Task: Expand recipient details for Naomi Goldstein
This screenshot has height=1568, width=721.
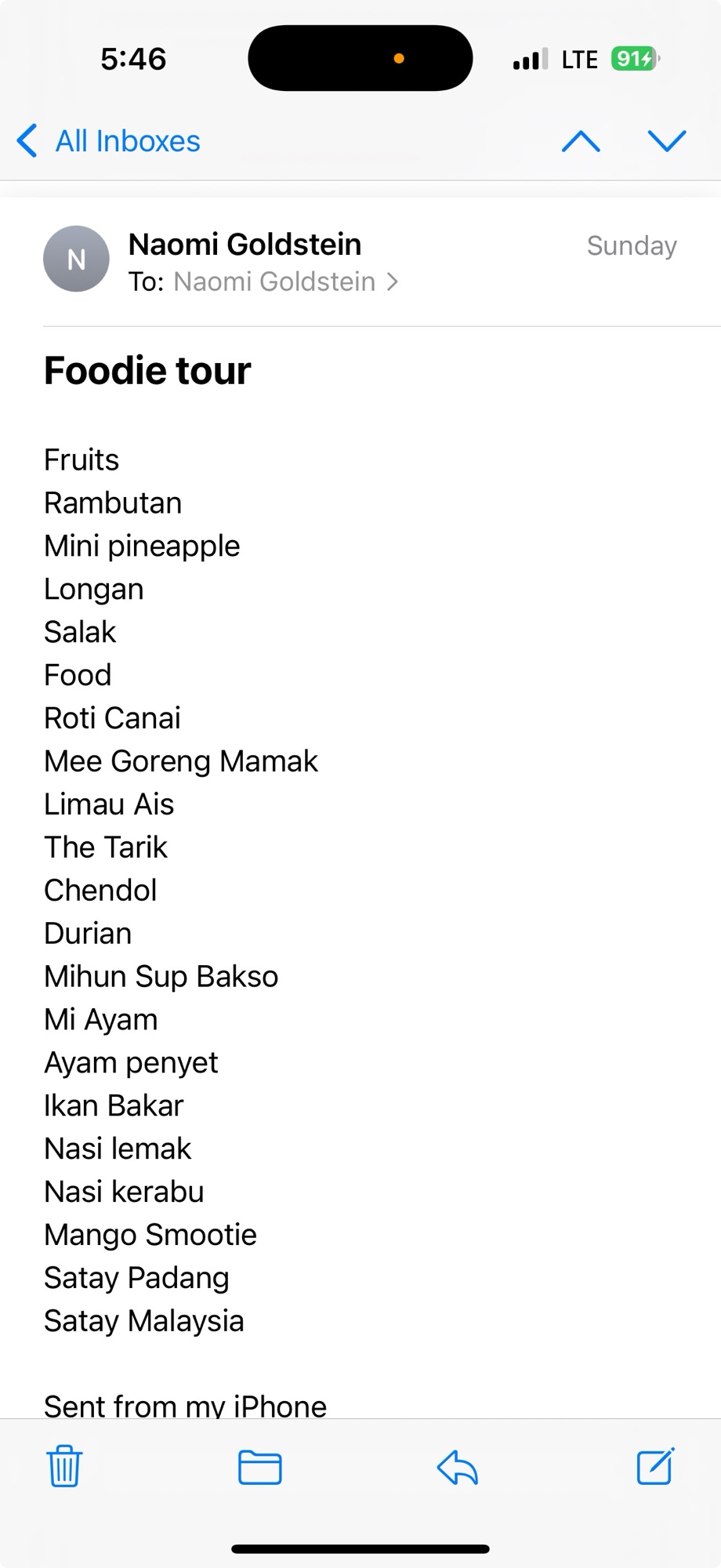Action: pyautogui.click(x=286, y=281)
